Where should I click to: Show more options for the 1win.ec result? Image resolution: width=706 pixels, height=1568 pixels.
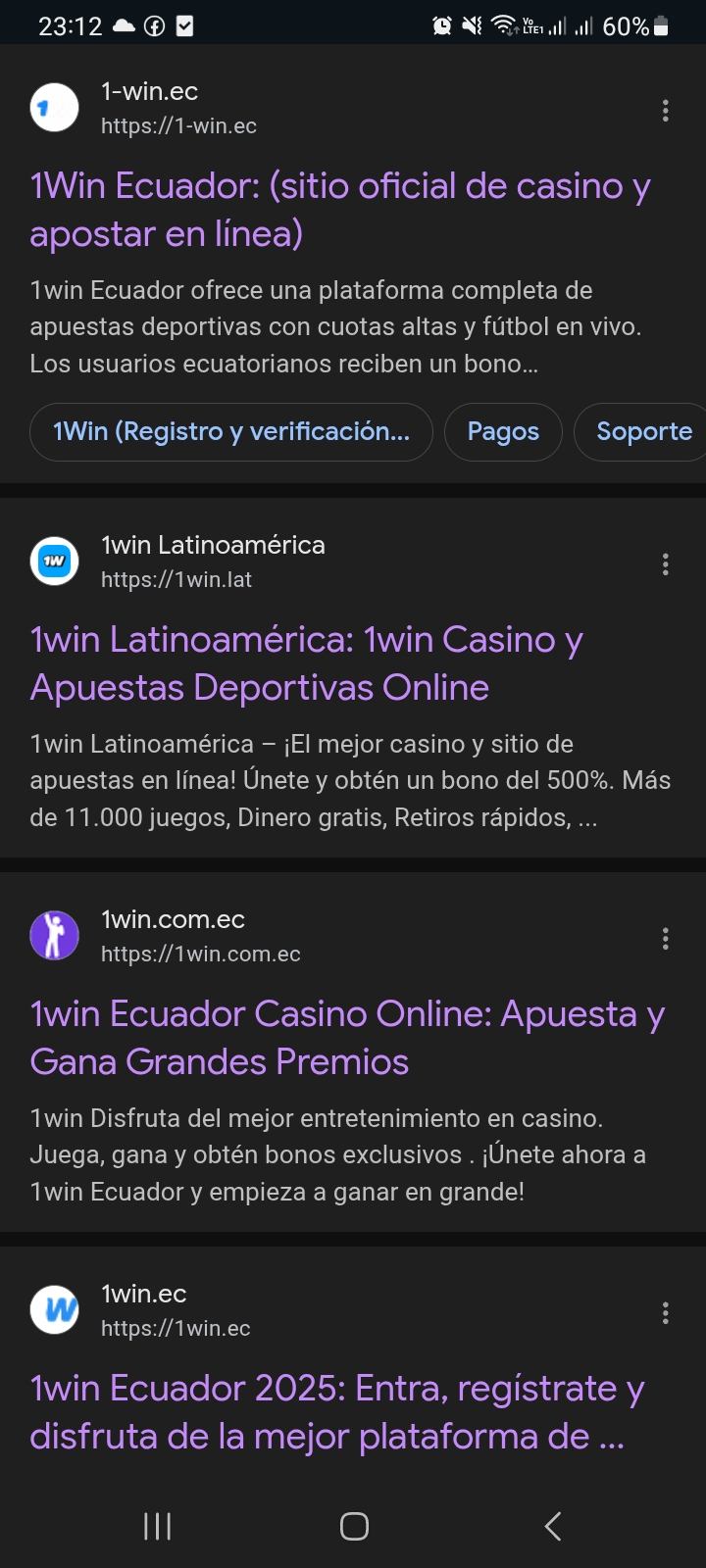click(x=666, y=1313)
